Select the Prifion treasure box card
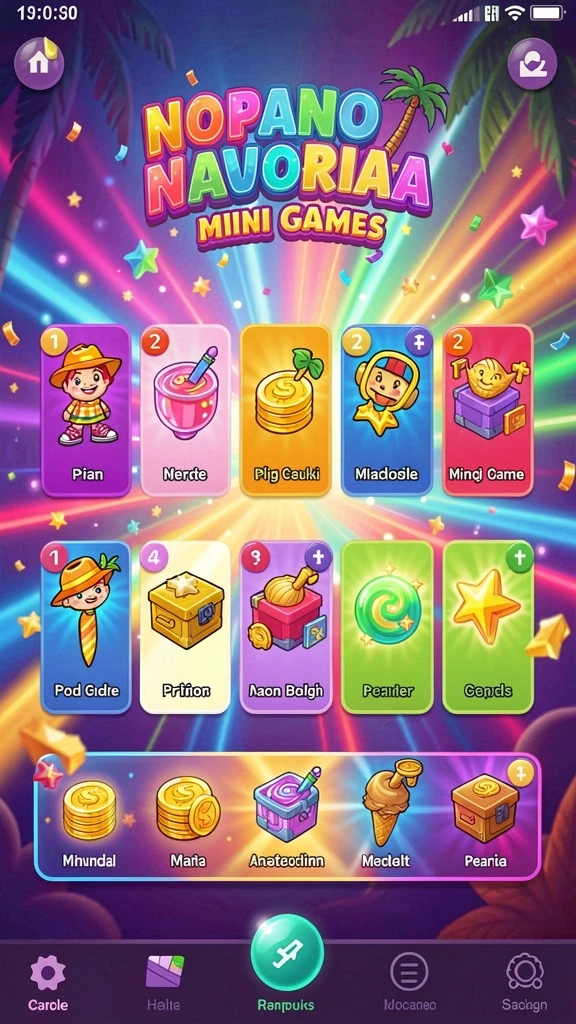 point(185,627)
